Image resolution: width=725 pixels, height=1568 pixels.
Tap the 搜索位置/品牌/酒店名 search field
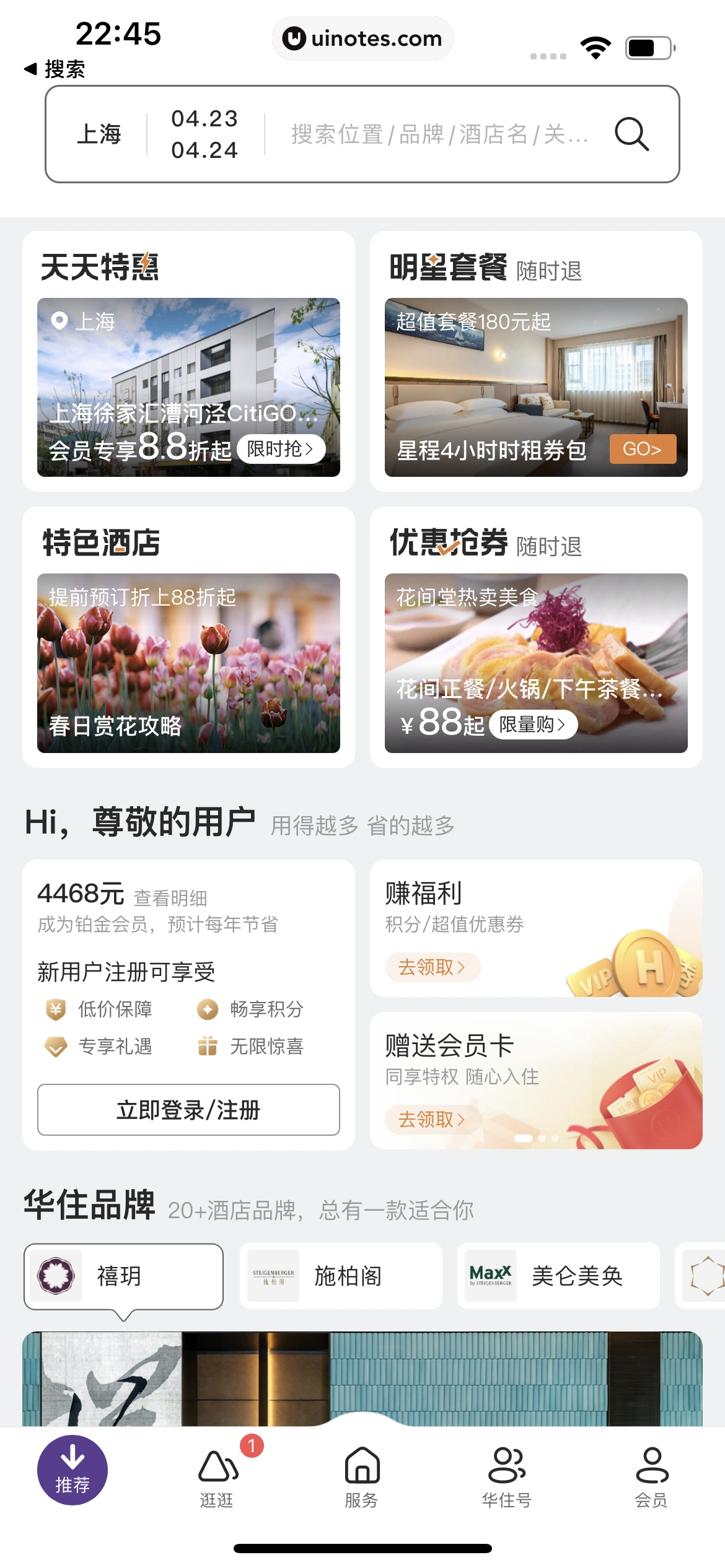[439, 134]
